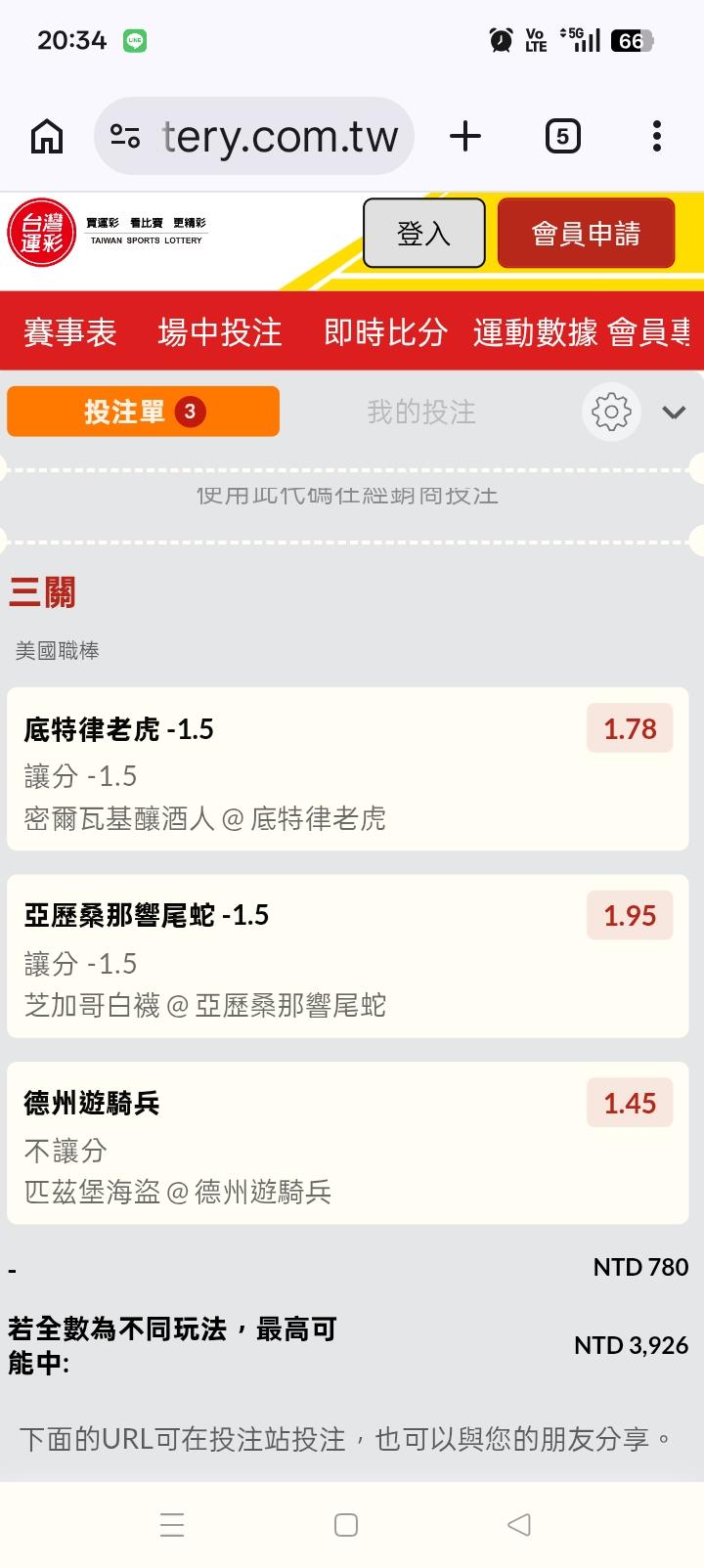The height and width of the screenshot is (1568, 704).
Task: Open 會員申請 member registration
Action: click(586, 233)
